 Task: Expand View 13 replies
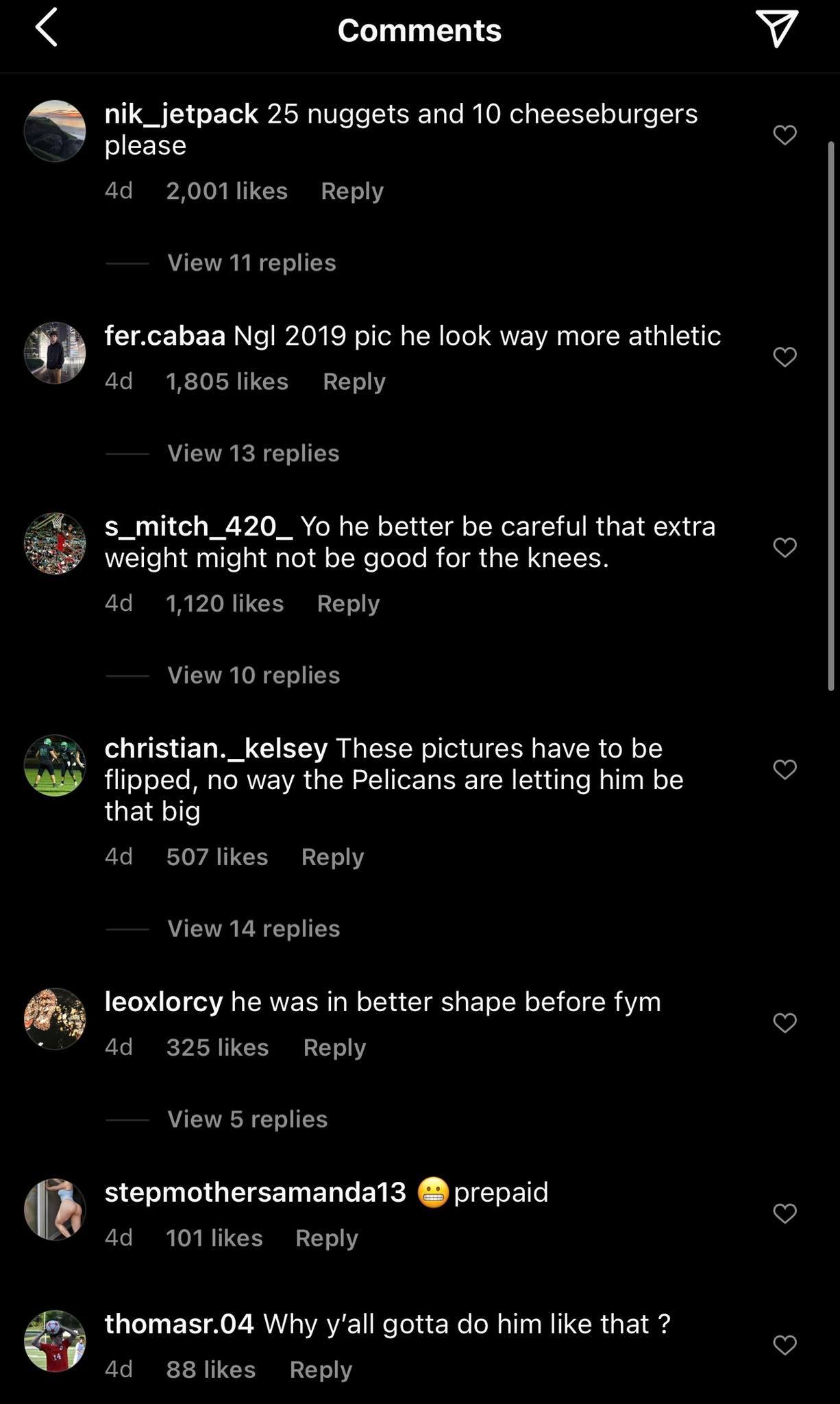(254, 453)
